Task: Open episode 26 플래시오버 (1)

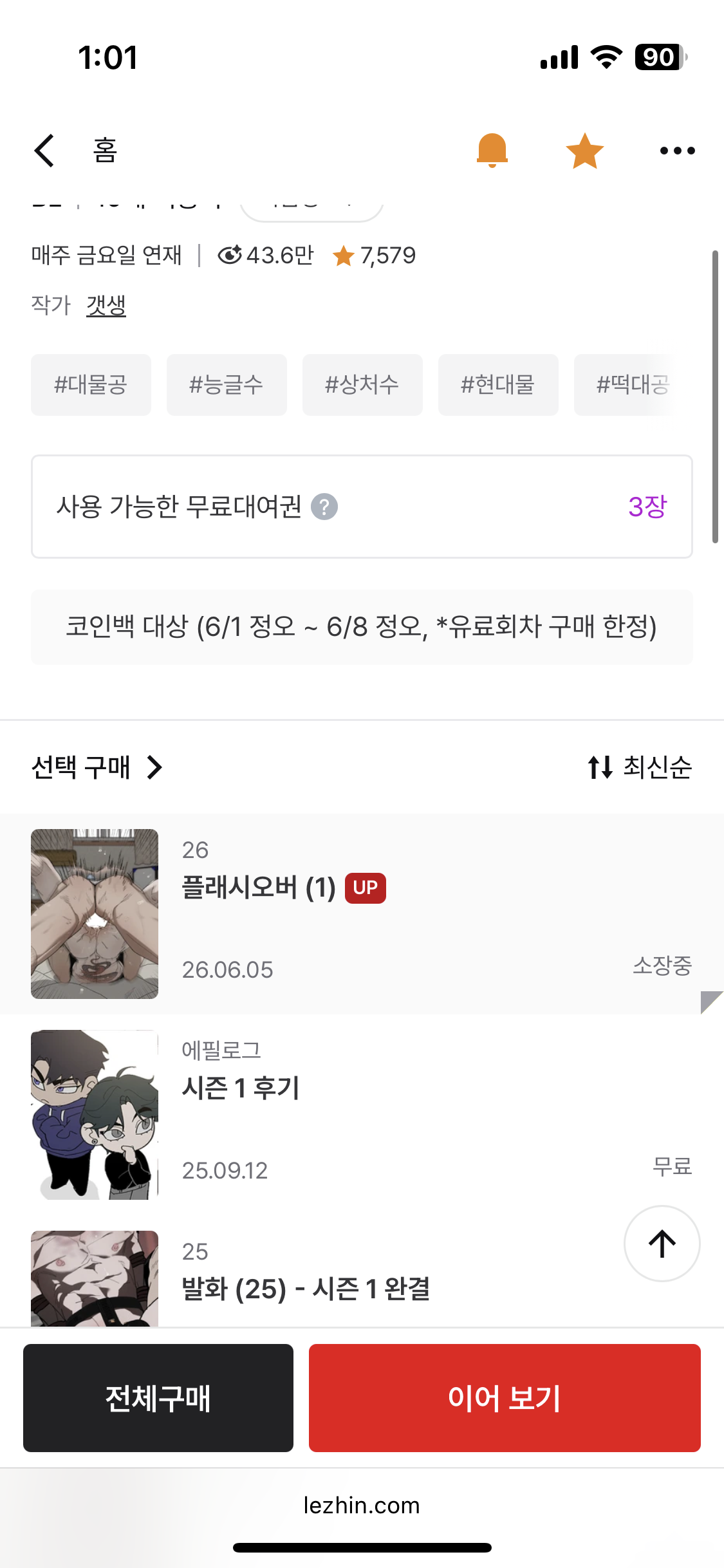Action: coord(362,914)
